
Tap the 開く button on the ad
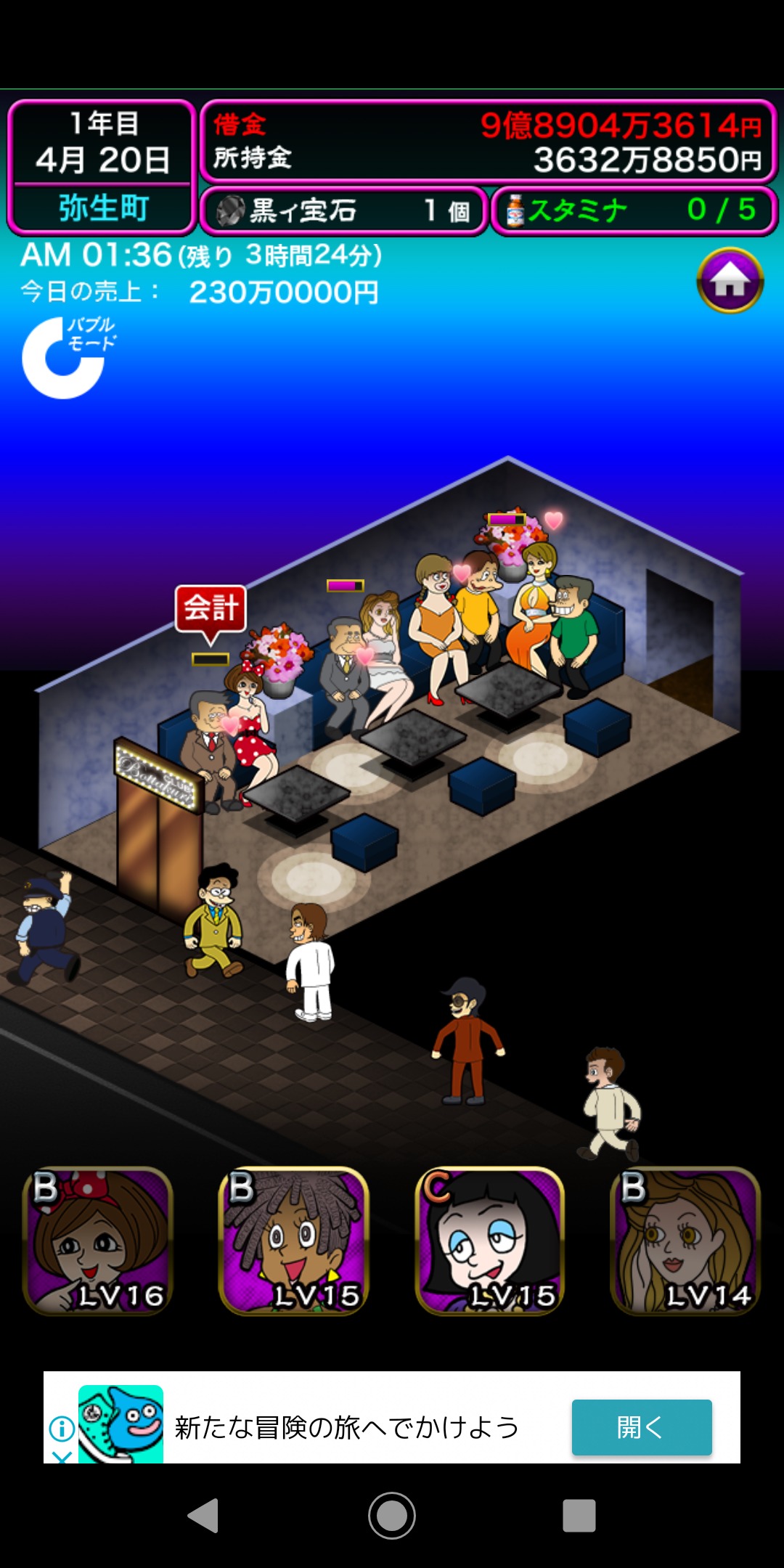(642, 1427)
